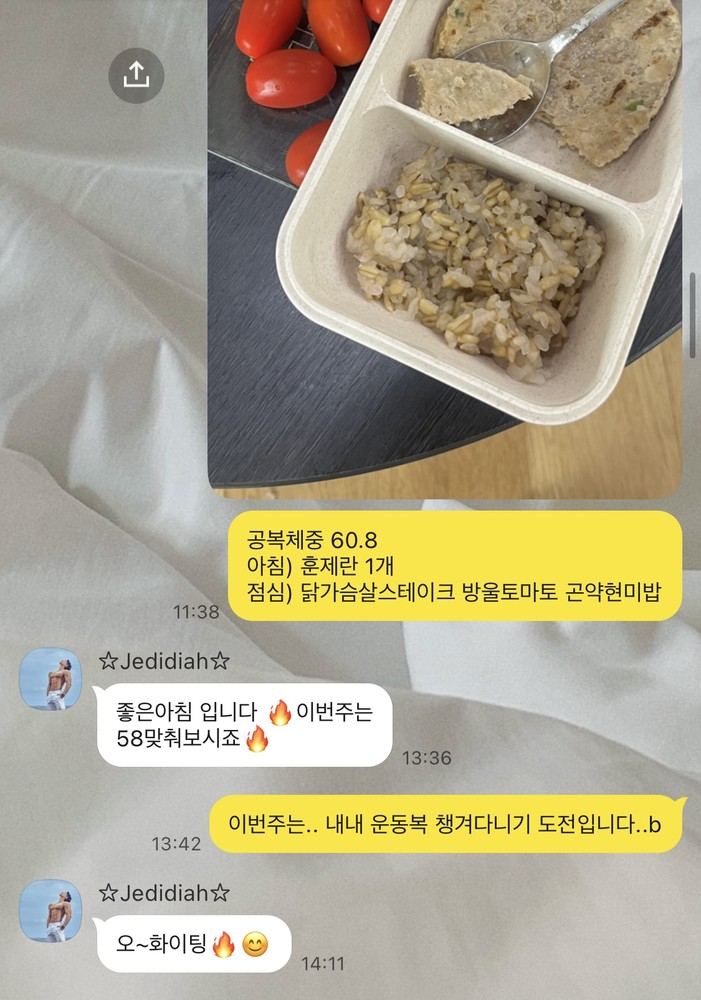The width and height of the screenshot is (701, 1000).
Task: Share the meal photo via share icon
Action: pyautogui.click(x=136, y=74)
